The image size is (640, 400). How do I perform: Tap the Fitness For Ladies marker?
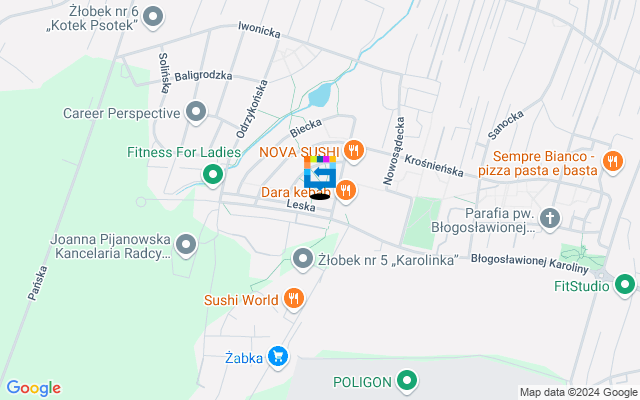tap(212, 175)
